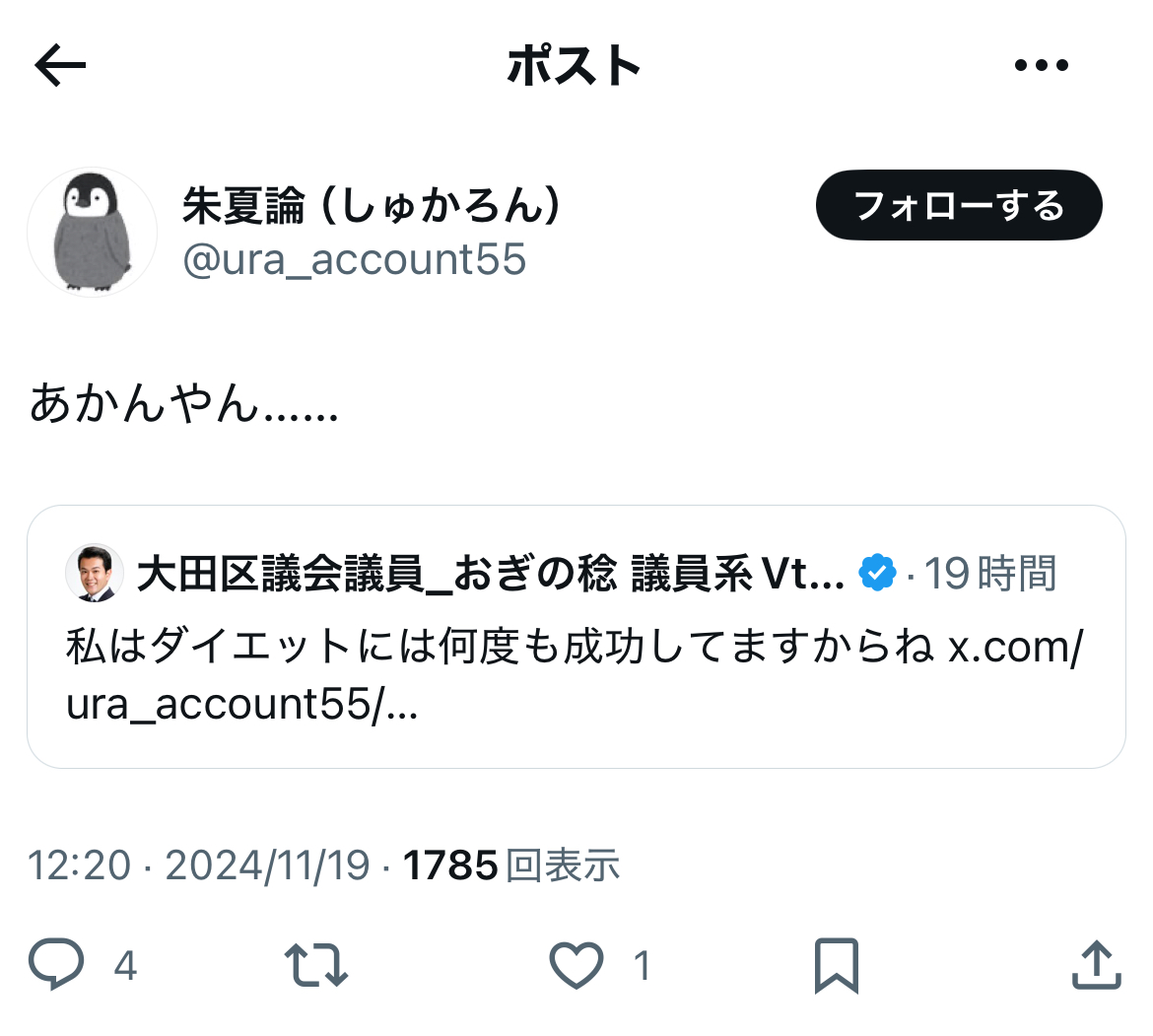Go back with the arrow icon
The height and width of the screenshot is (1036, 1153).
pos(60,65)
